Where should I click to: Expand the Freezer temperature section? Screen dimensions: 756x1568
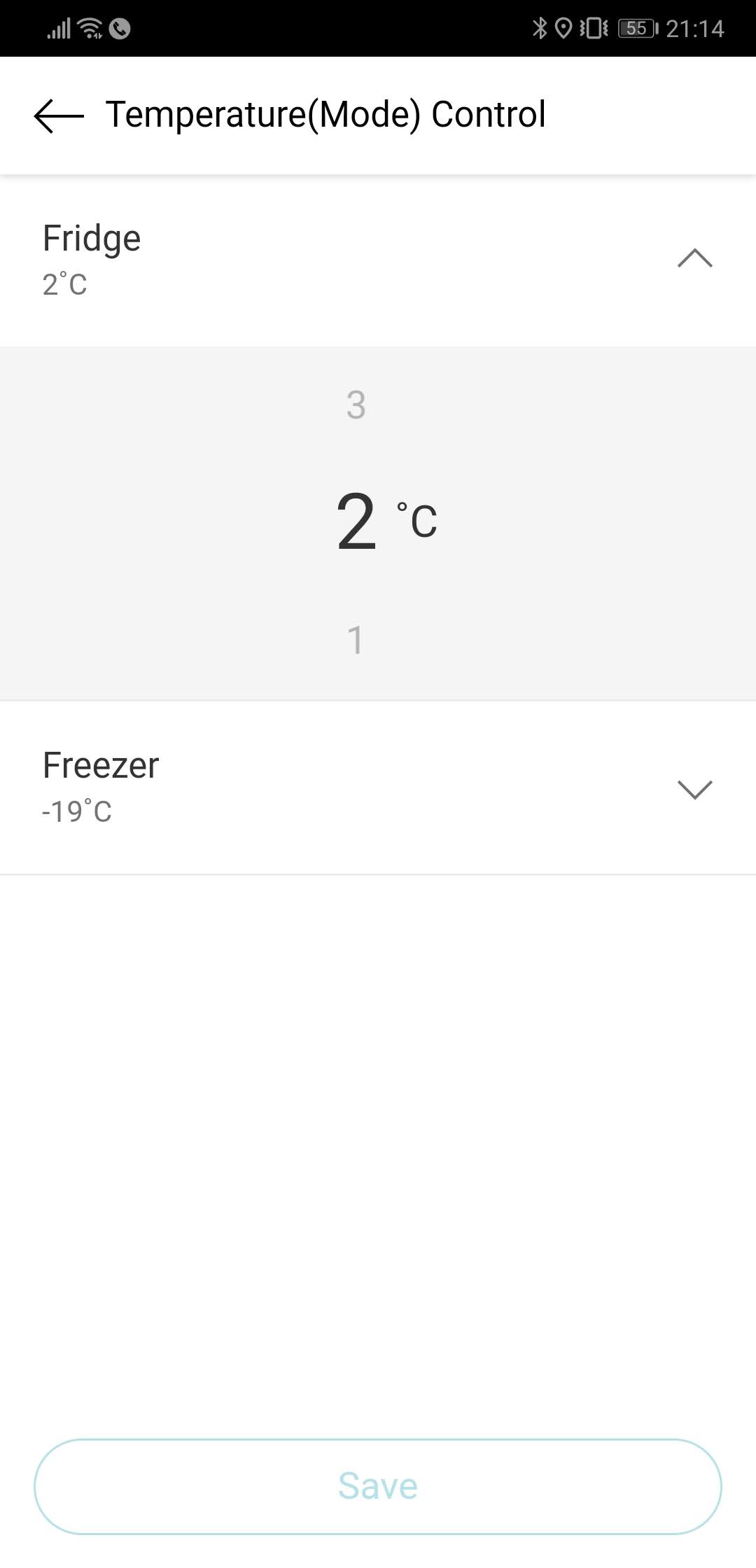[x=694, y=789]
